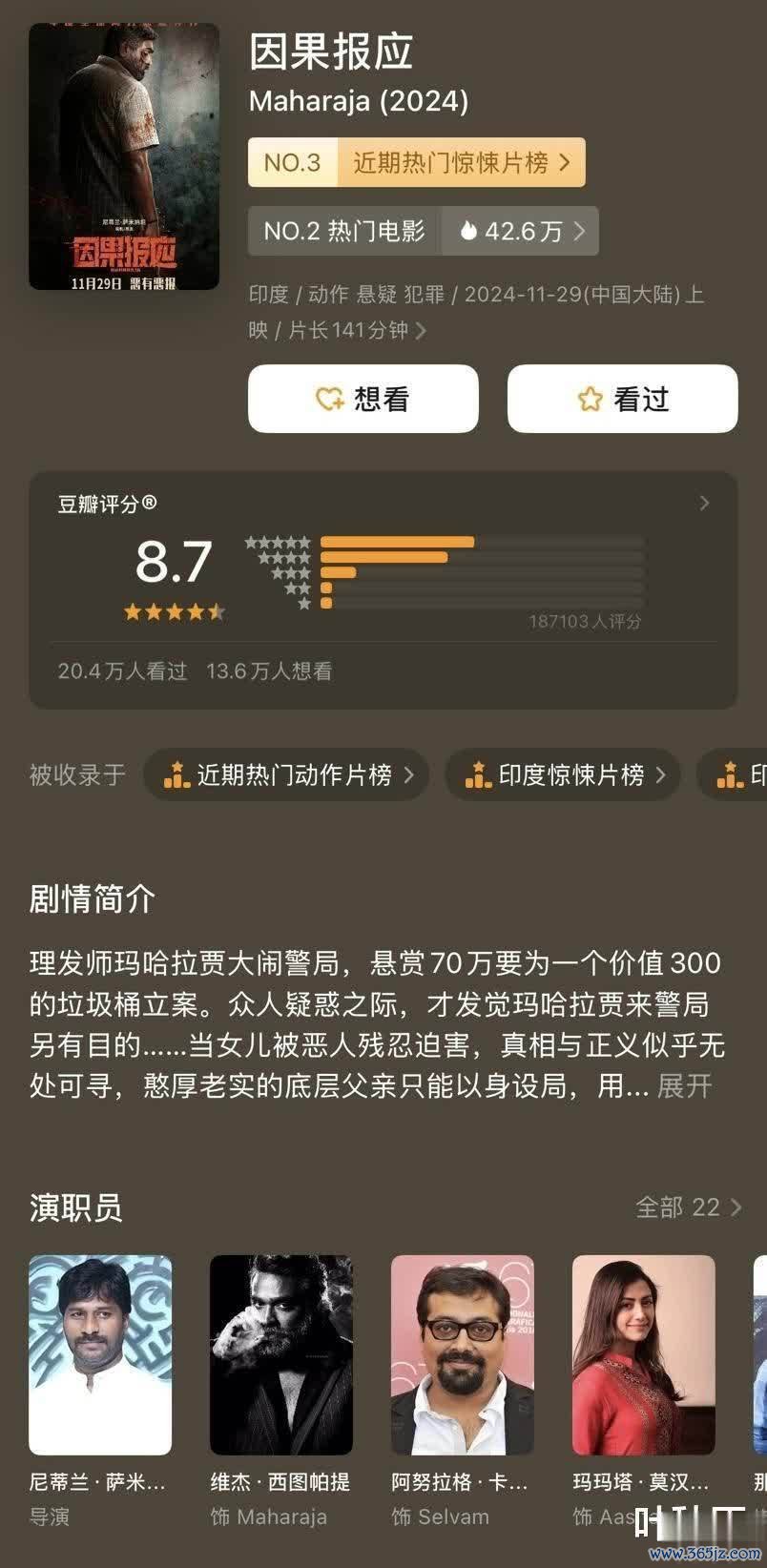Screen dimensions: 767x1568
Task: Mark the movie as 想看
Action: pyautogui.click(x=363, y=399)
